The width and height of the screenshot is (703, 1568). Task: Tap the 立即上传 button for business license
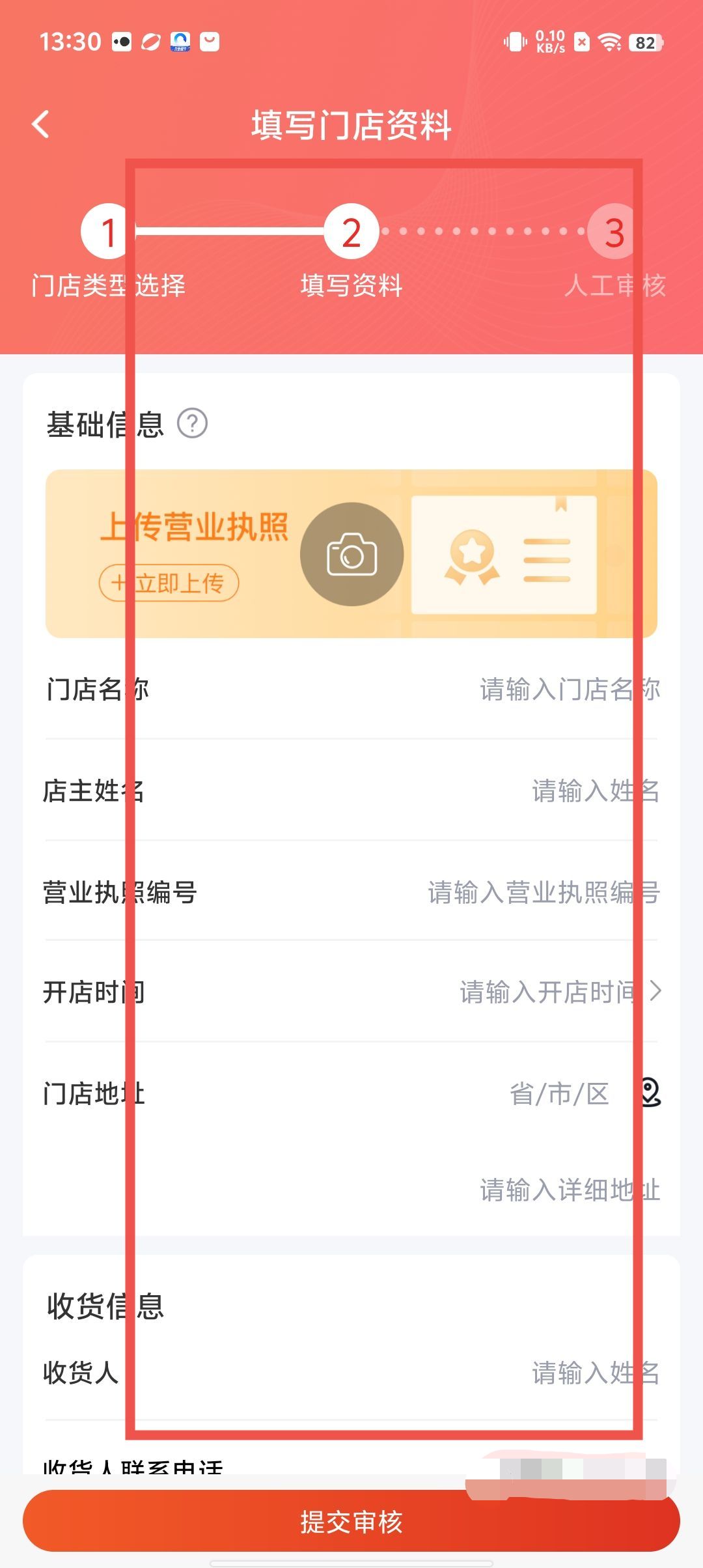(169, 583)
